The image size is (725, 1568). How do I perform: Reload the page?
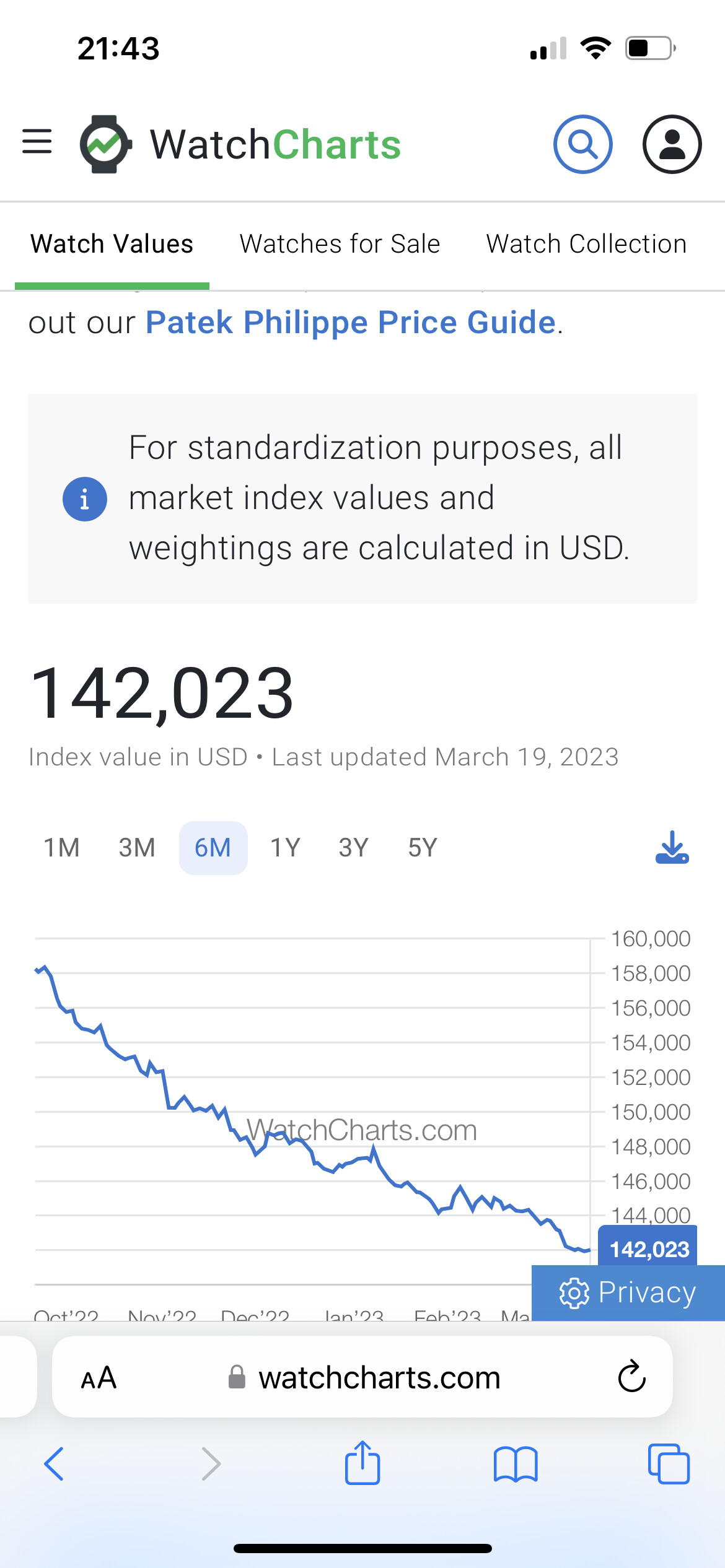pyautogui.click(x=632, y=1377)
